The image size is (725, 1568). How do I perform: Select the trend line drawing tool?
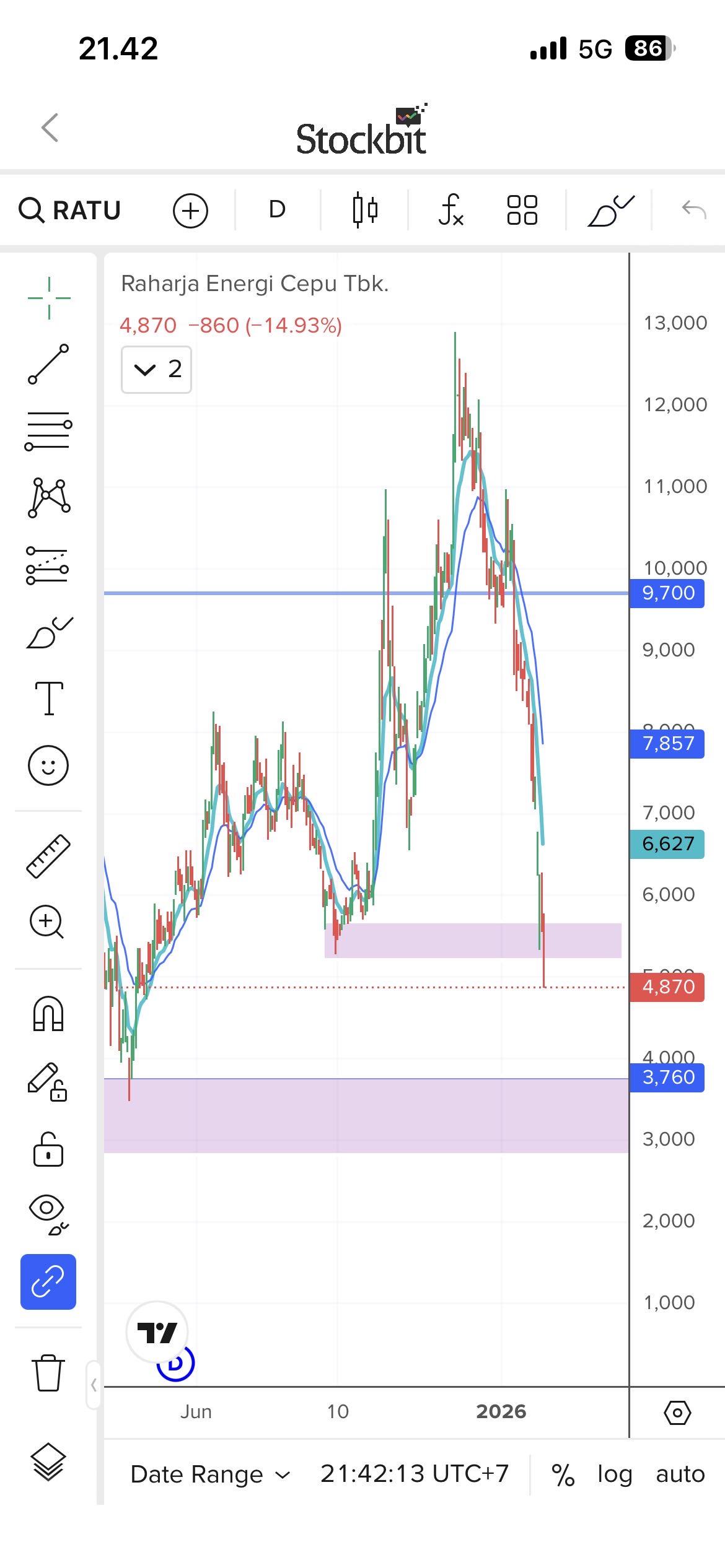tap(48, 364)
